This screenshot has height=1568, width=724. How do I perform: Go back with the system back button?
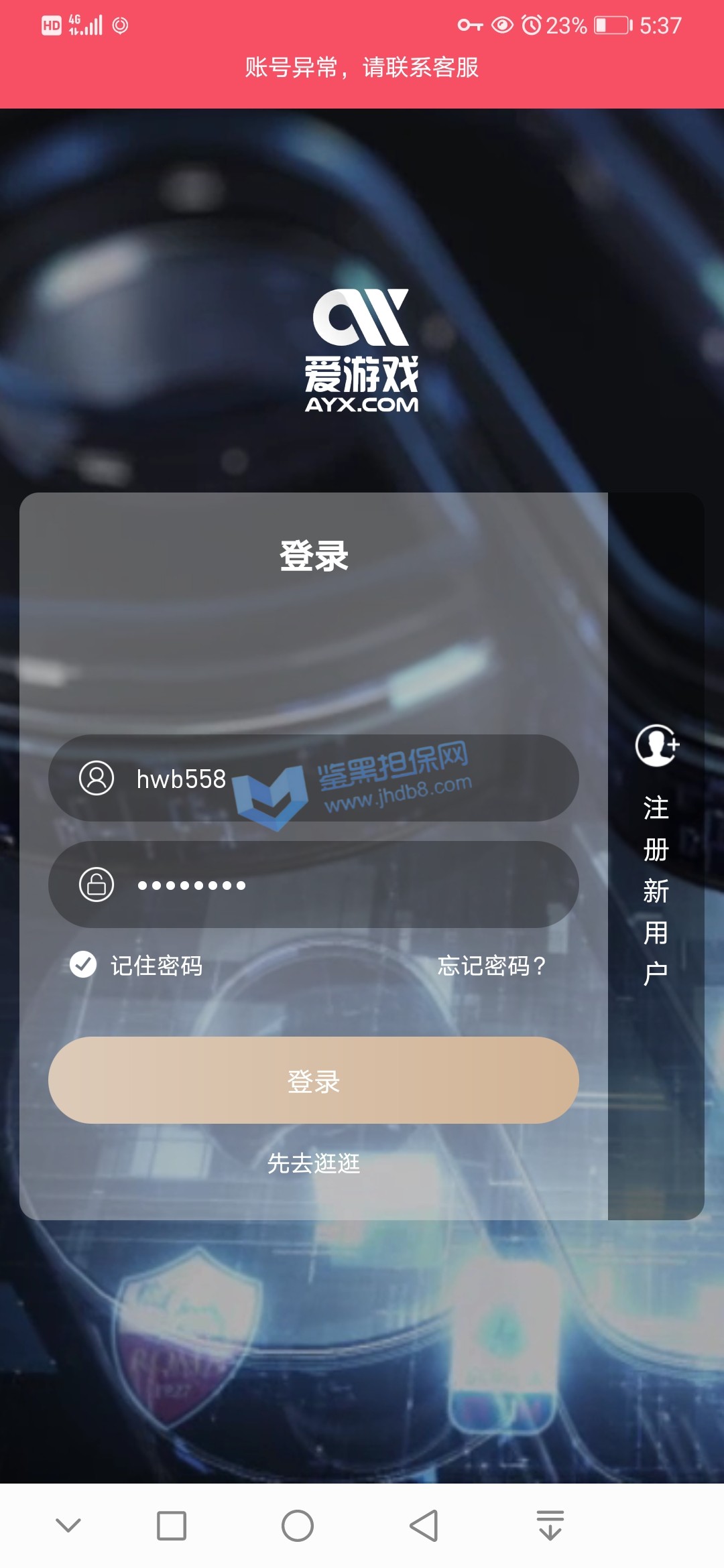(424, 1526)
